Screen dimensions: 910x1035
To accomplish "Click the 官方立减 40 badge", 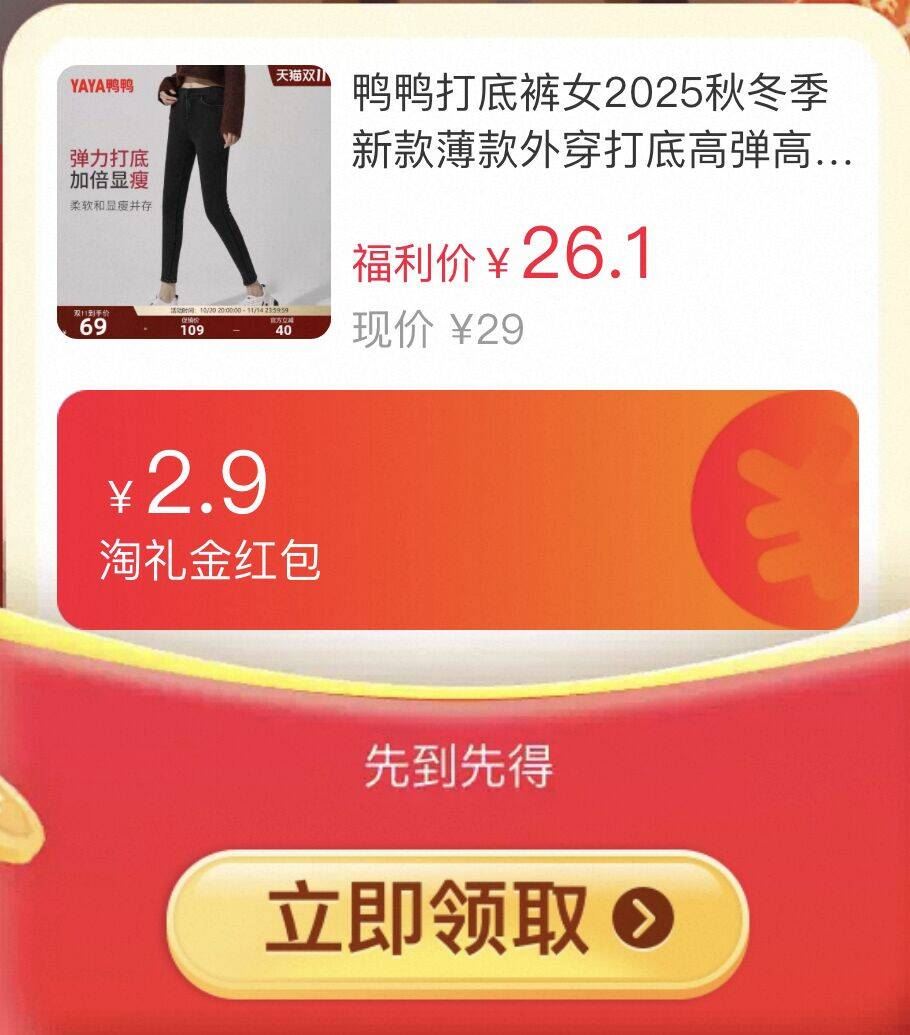I will (285, 327).
